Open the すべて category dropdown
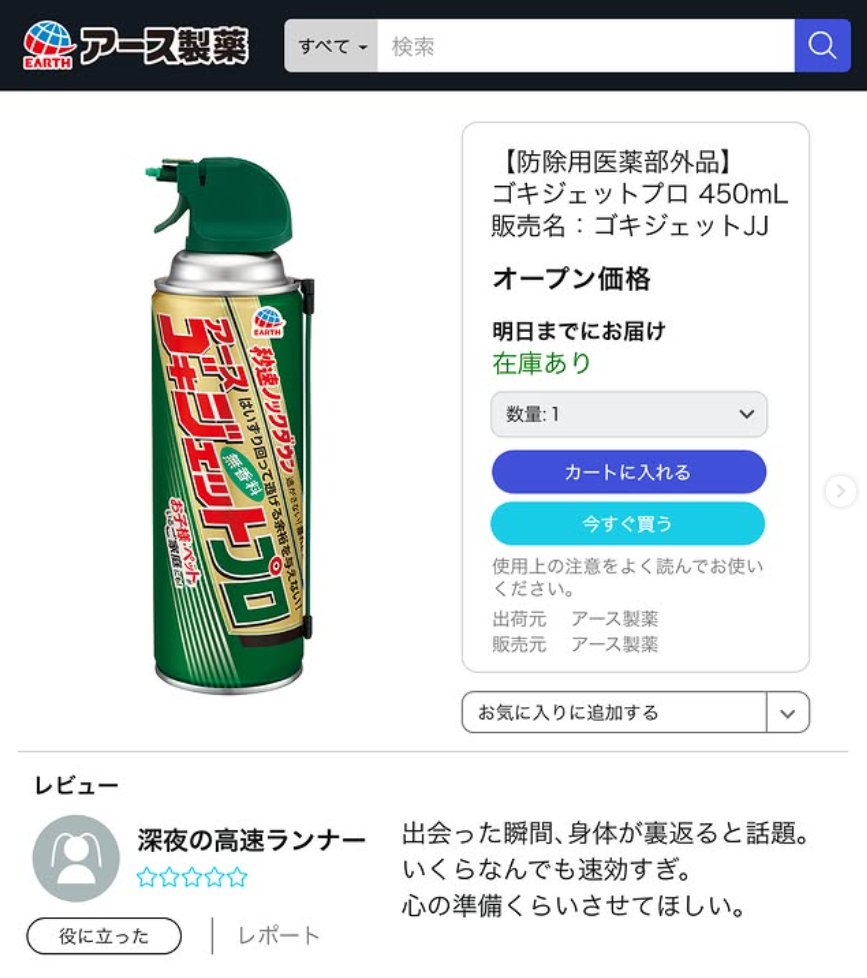This screenshot has width=867, height=978. point(331,46)
